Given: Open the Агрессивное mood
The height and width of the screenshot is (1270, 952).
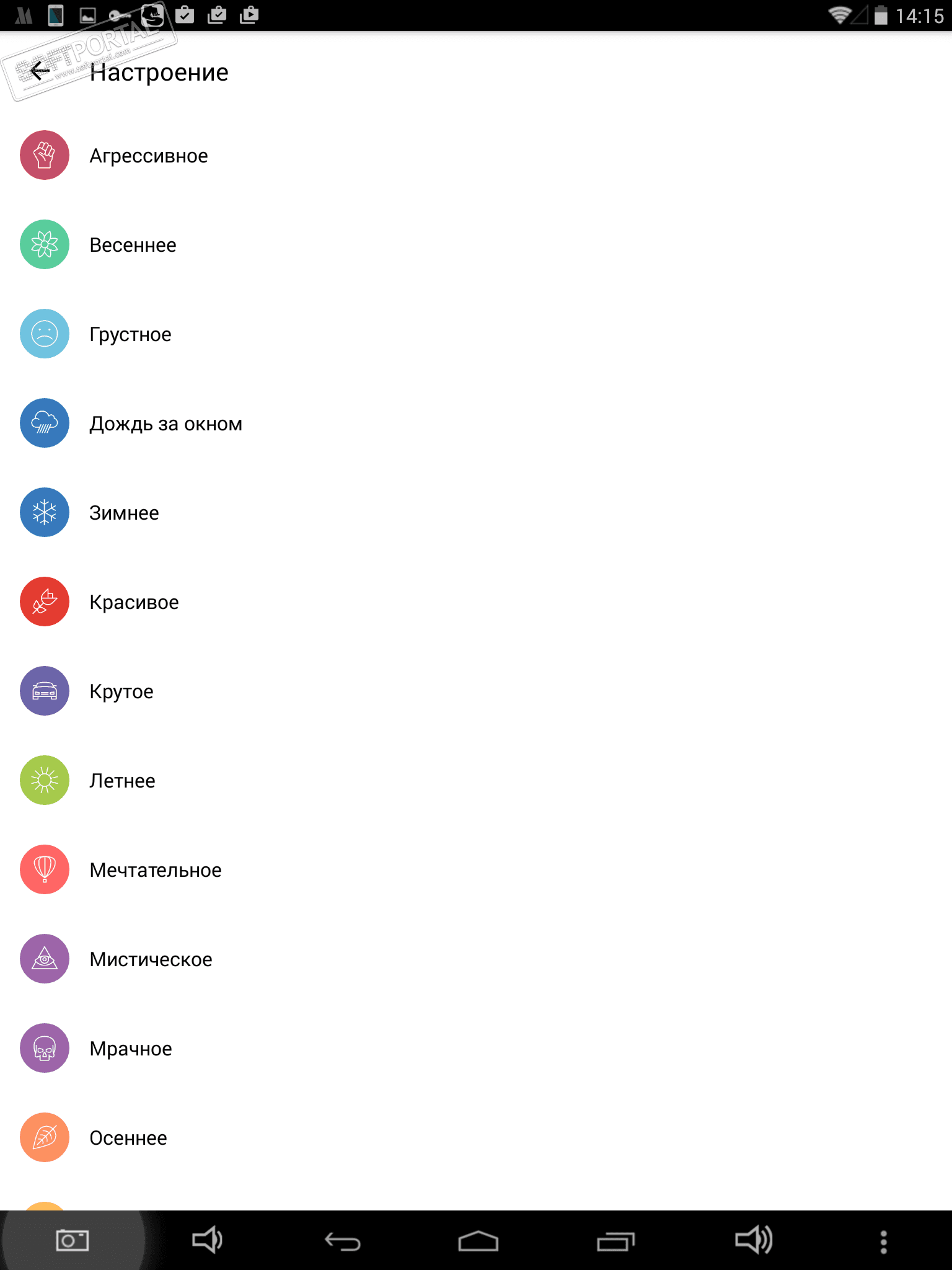Looking at the screenshot, I should point(148,156).
